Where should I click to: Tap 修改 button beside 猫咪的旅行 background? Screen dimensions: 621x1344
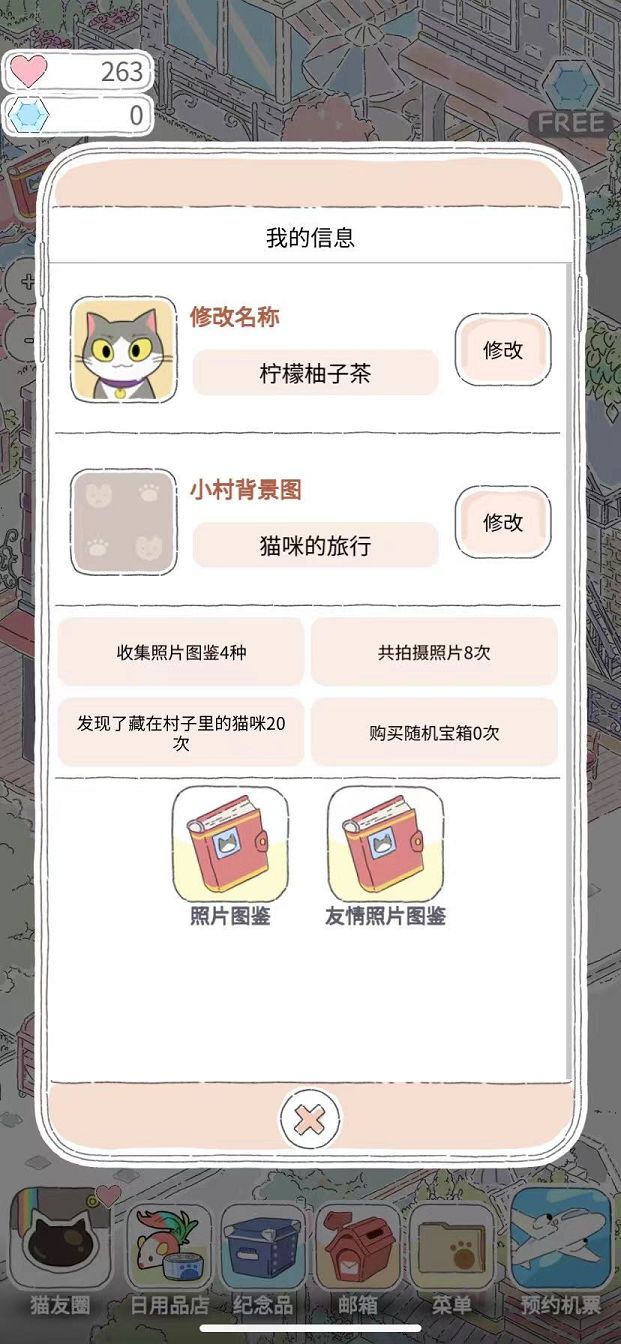[503, 522]
